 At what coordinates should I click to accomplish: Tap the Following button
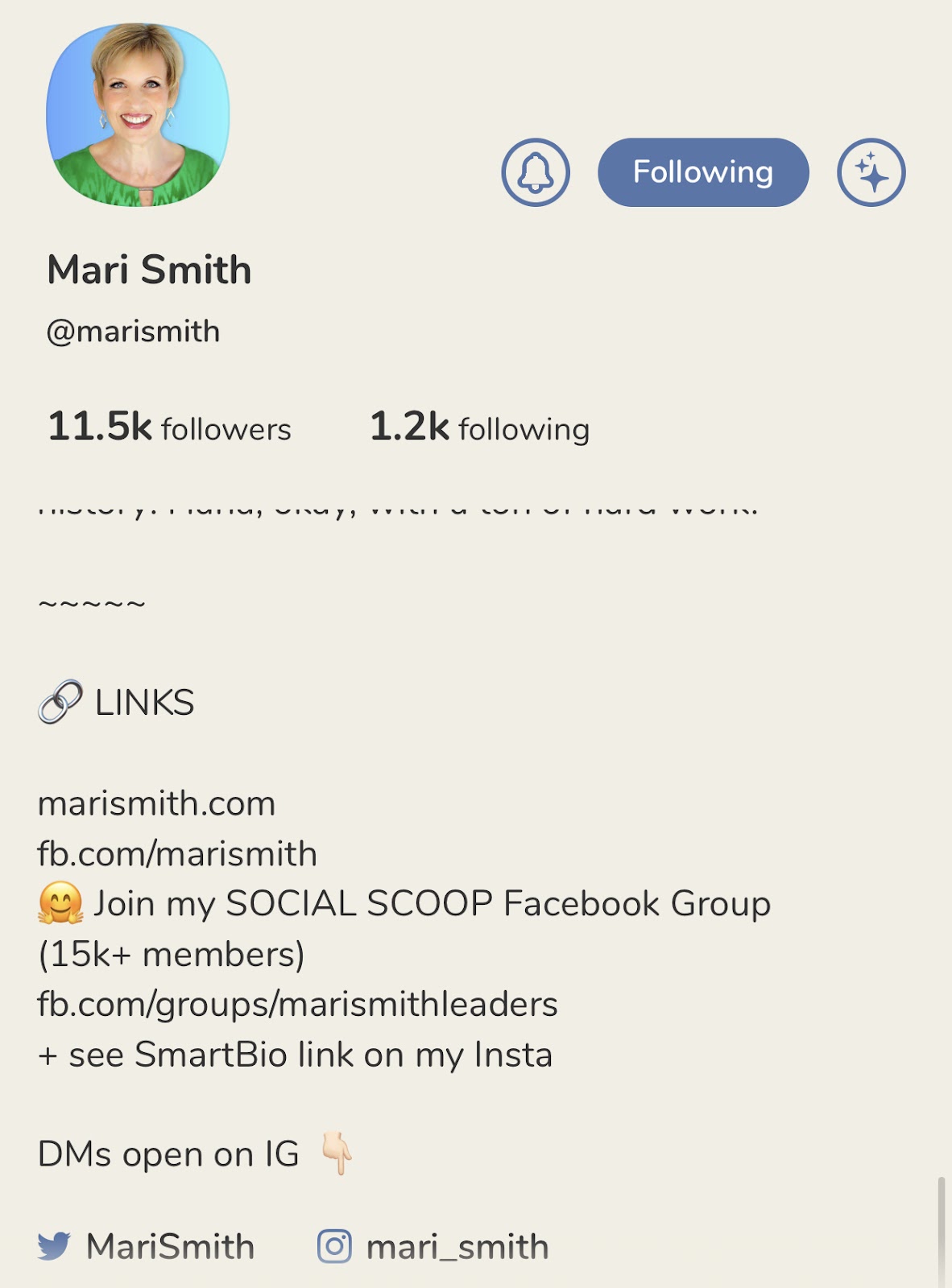[703, 172]
